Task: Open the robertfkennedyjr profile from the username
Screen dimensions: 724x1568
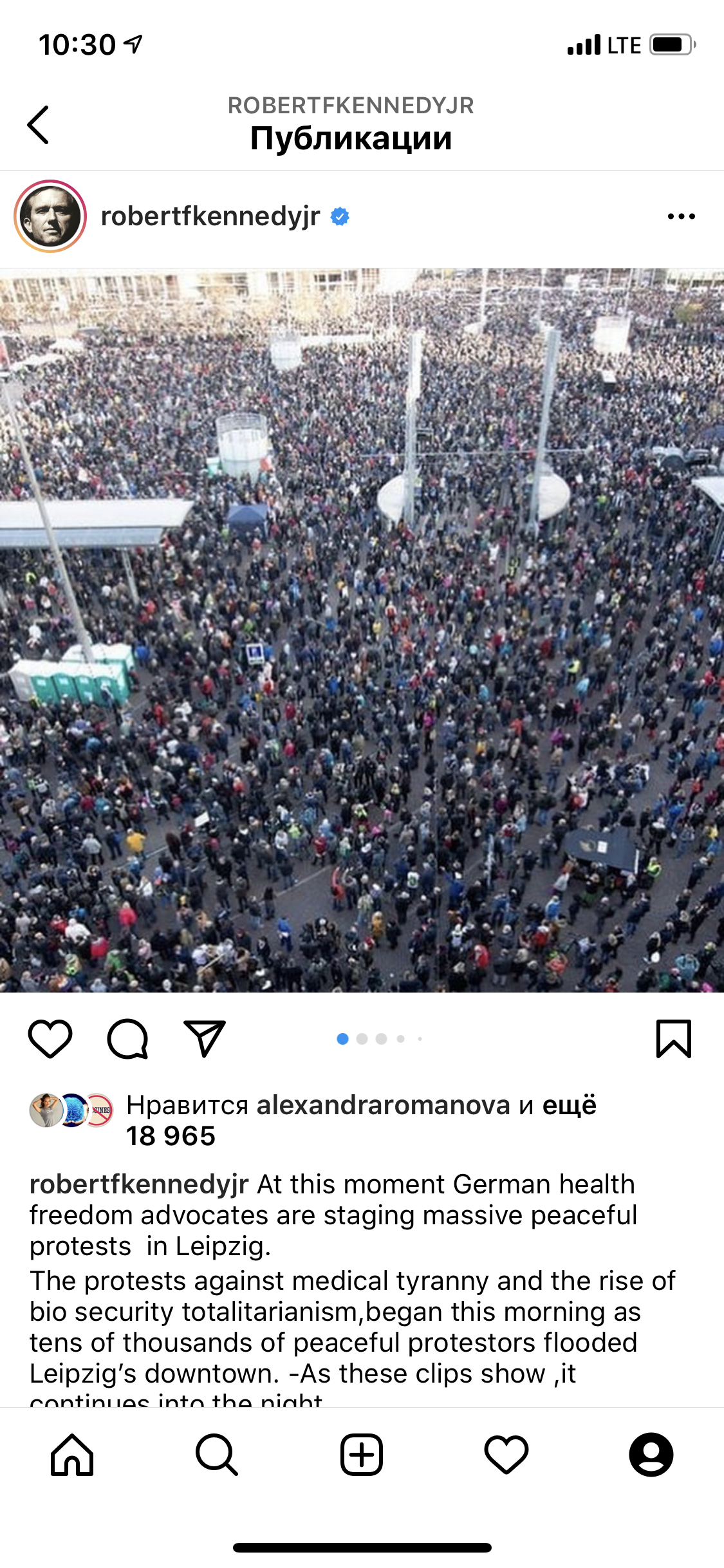Action: 210,216
